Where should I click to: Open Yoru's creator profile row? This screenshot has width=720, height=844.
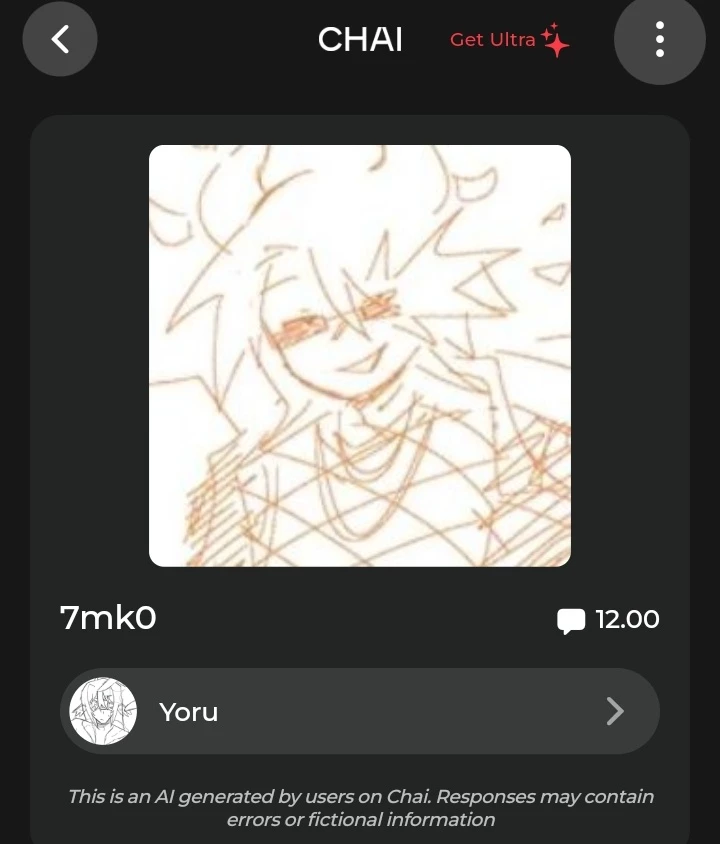tap(360, 711)
